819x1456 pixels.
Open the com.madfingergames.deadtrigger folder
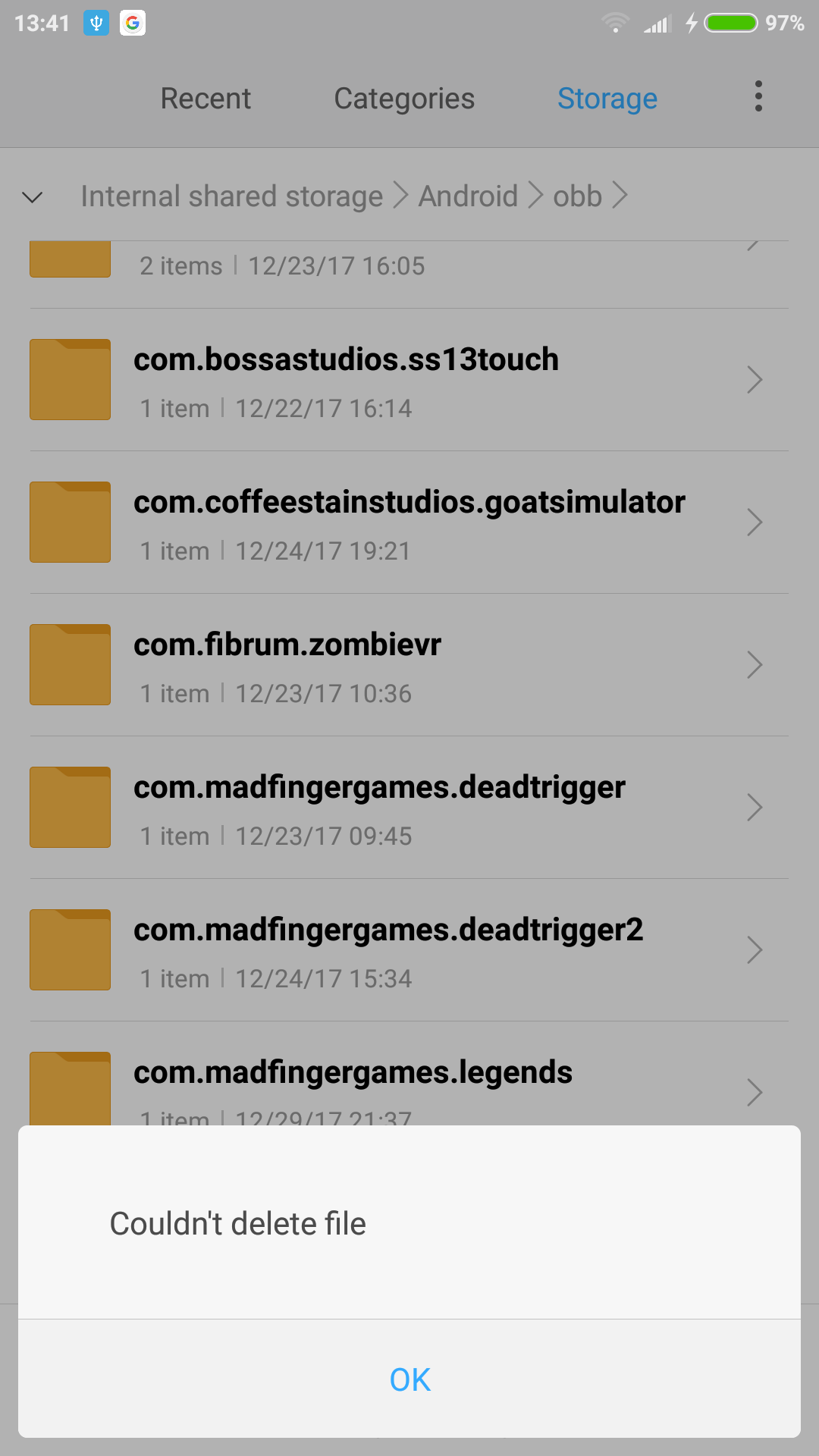click(x=409, y=808)
